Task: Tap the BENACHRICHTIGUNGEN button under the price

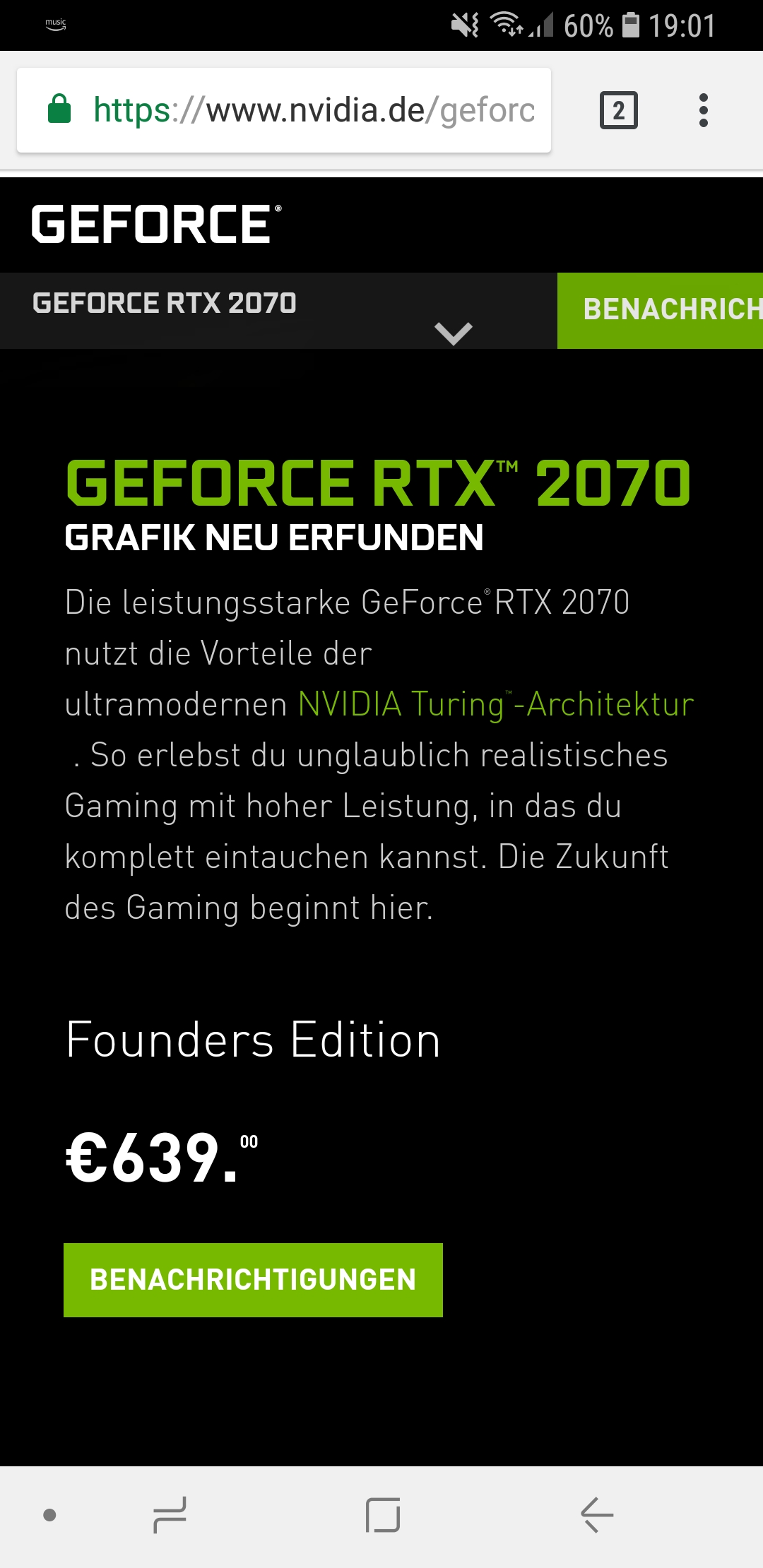Action: coord(253,1280)
